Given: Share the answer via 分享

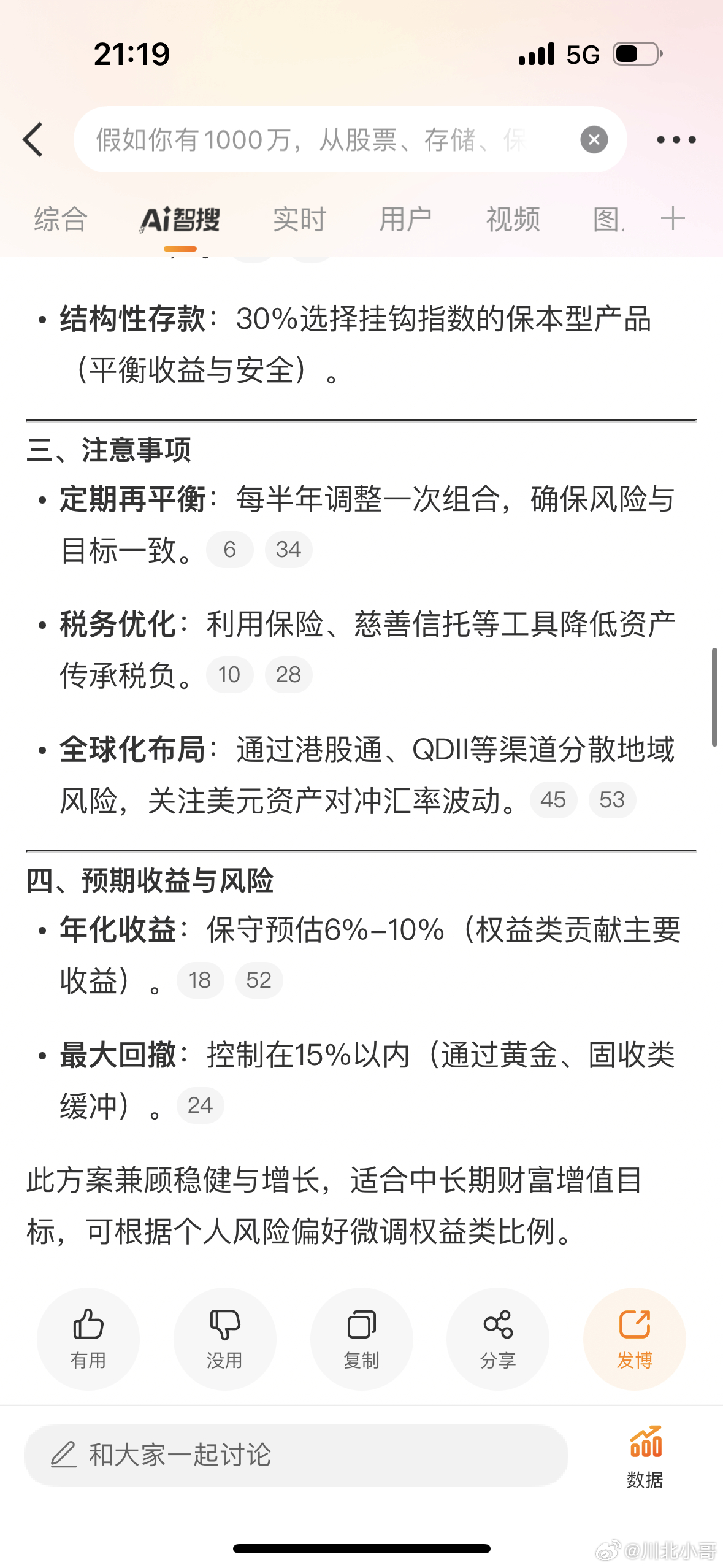Looking at the screenshot, I should click(498, 1339).
